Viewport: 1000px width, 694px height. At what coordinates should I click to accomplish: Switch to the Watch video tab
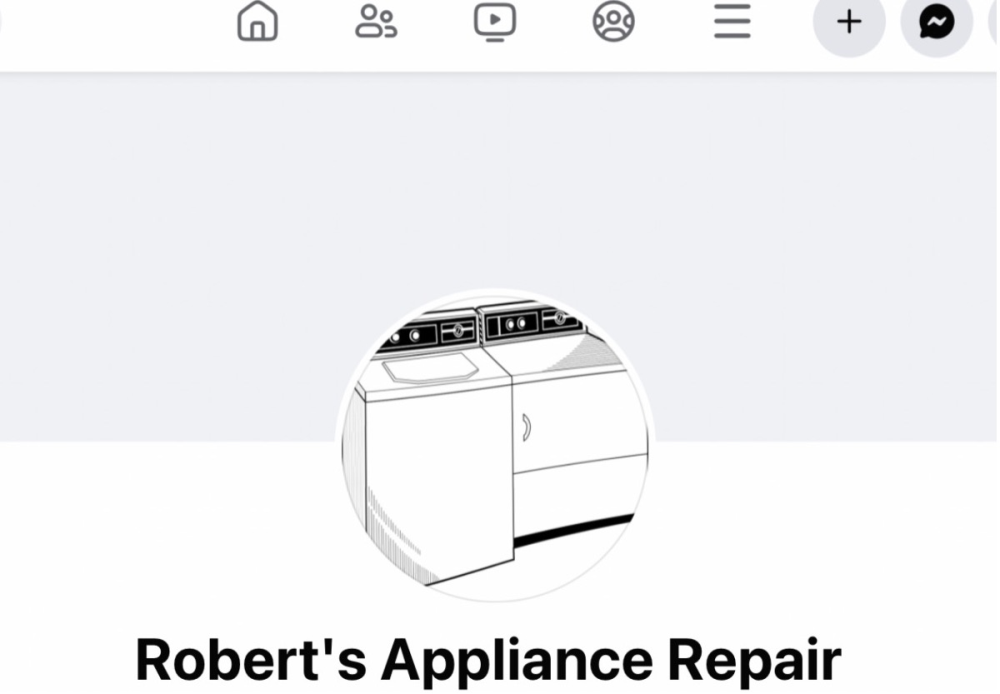pos(495,22)
